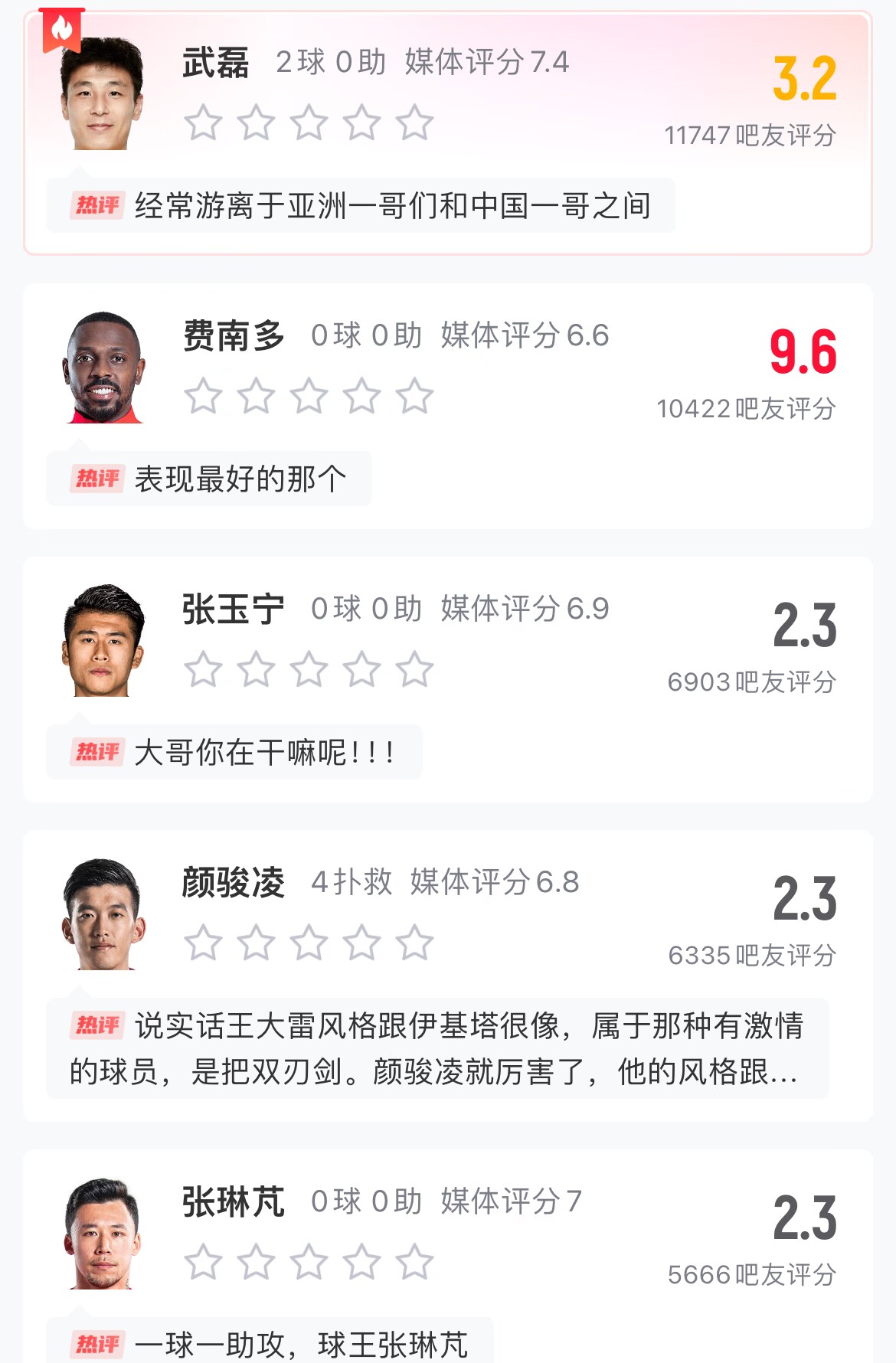View 颜骏凌's player avatar

(102, 914)
